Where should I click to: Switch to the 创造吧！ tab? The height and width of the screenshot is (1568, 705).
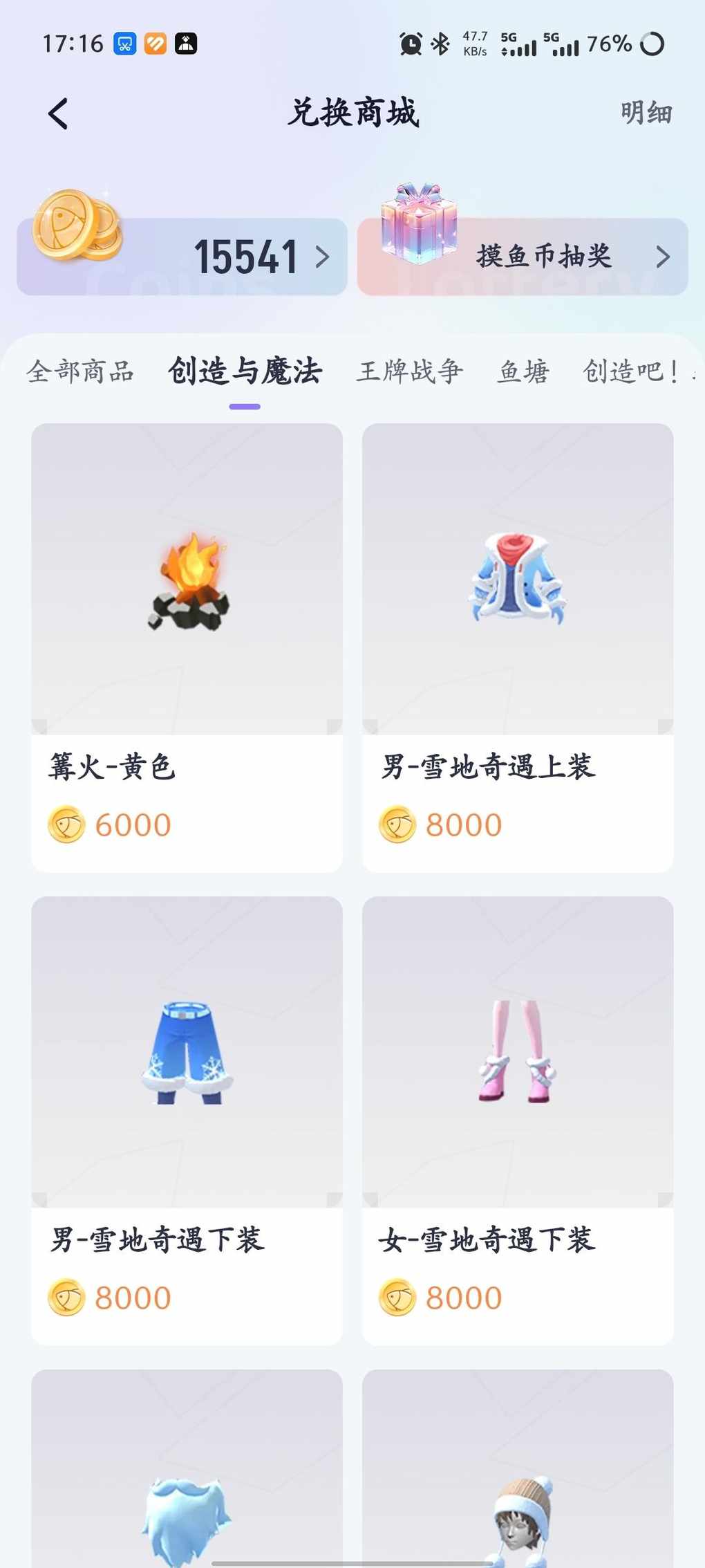(630, 371)
